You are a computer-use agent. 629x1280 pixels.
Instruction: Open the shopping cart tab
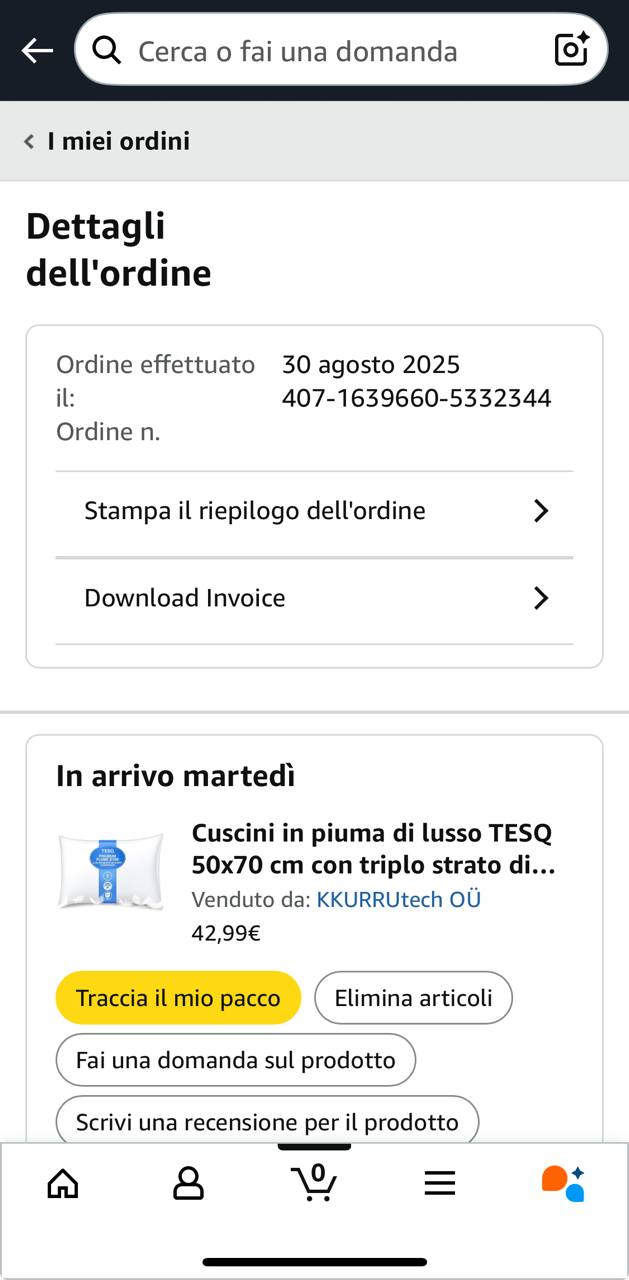click(314, 1183)
